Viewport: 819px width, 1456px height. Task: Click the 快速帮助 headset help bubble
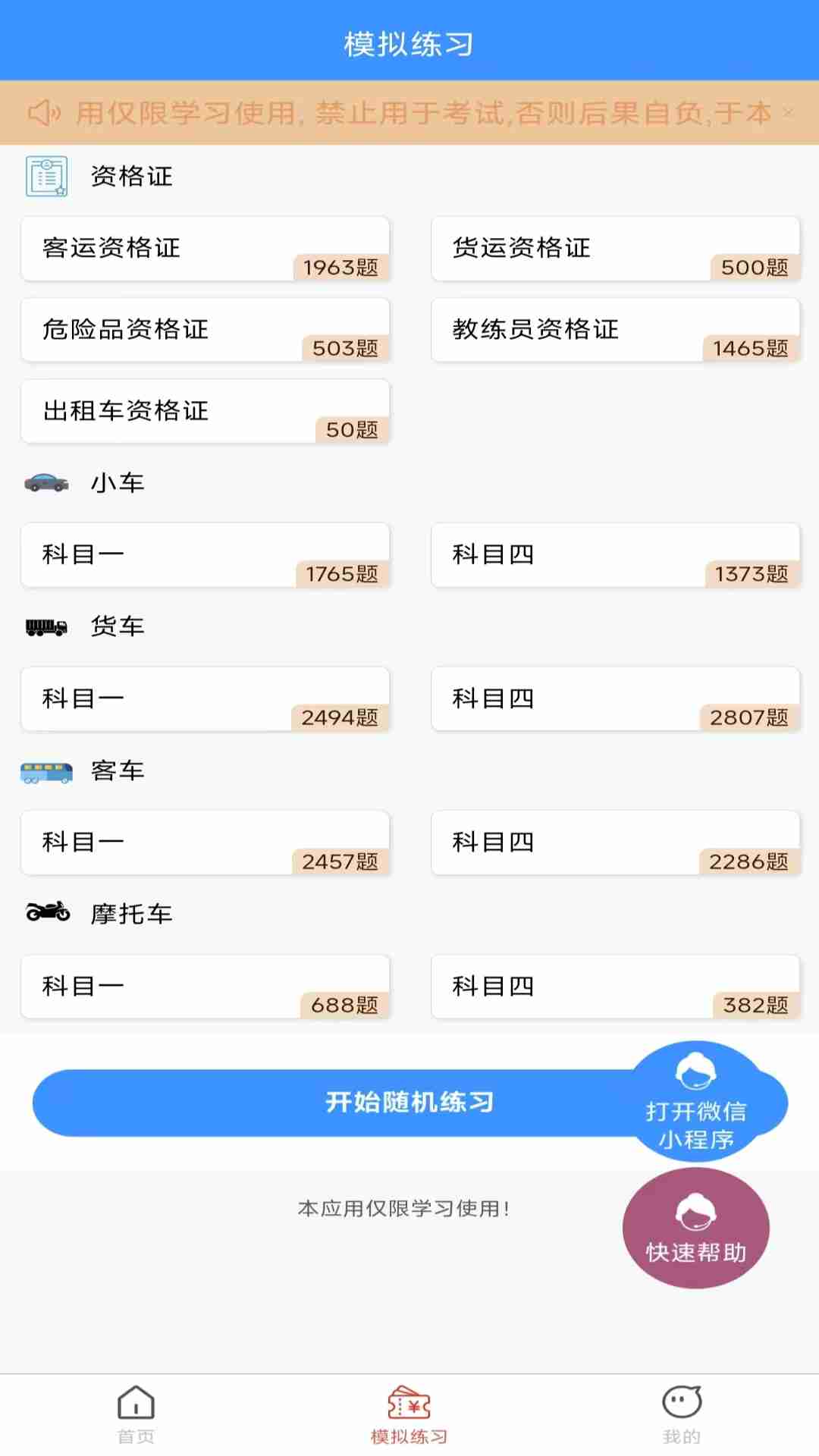[696, 1227]
